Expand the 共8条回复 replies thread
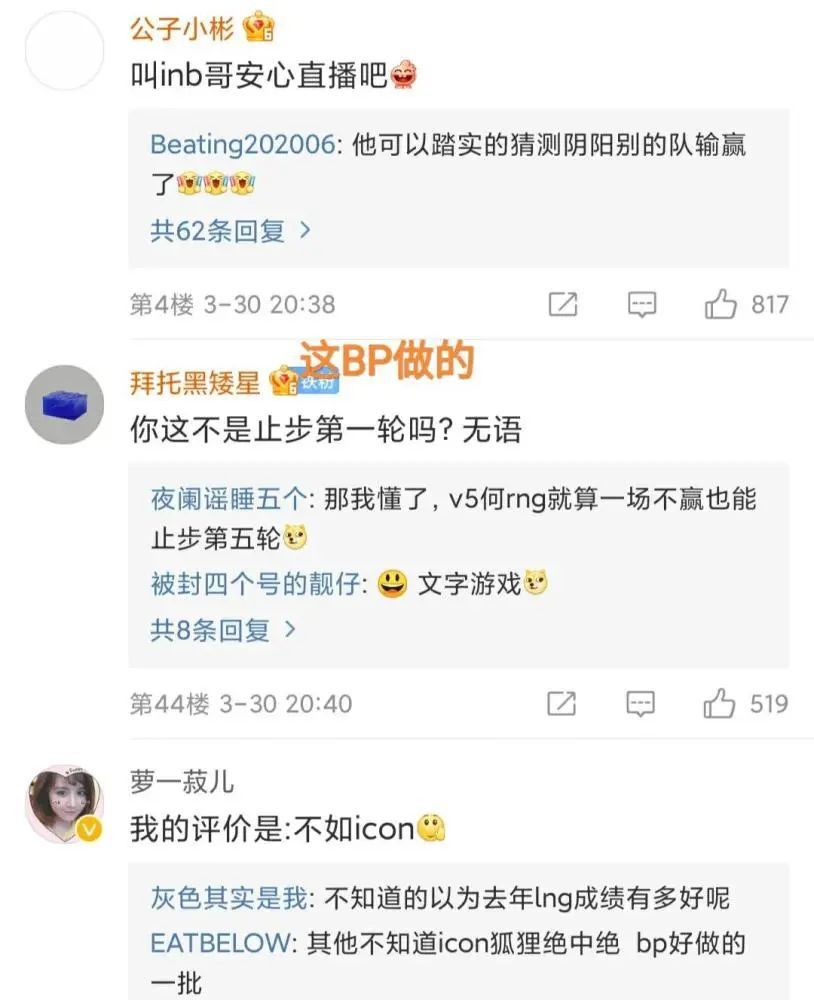814x1000 pixels. pos(223,630)
